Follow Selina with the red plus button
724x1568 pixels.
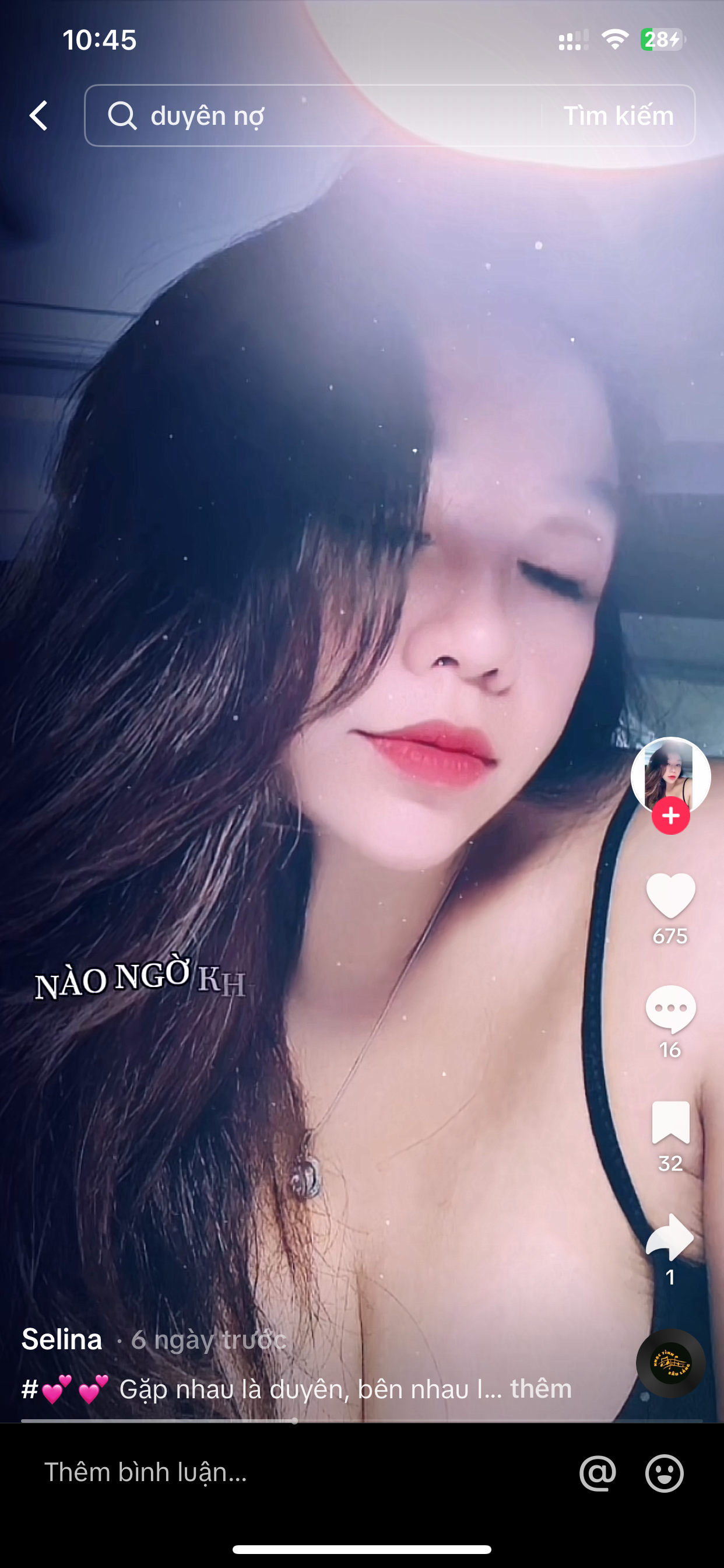click(670, 815)
